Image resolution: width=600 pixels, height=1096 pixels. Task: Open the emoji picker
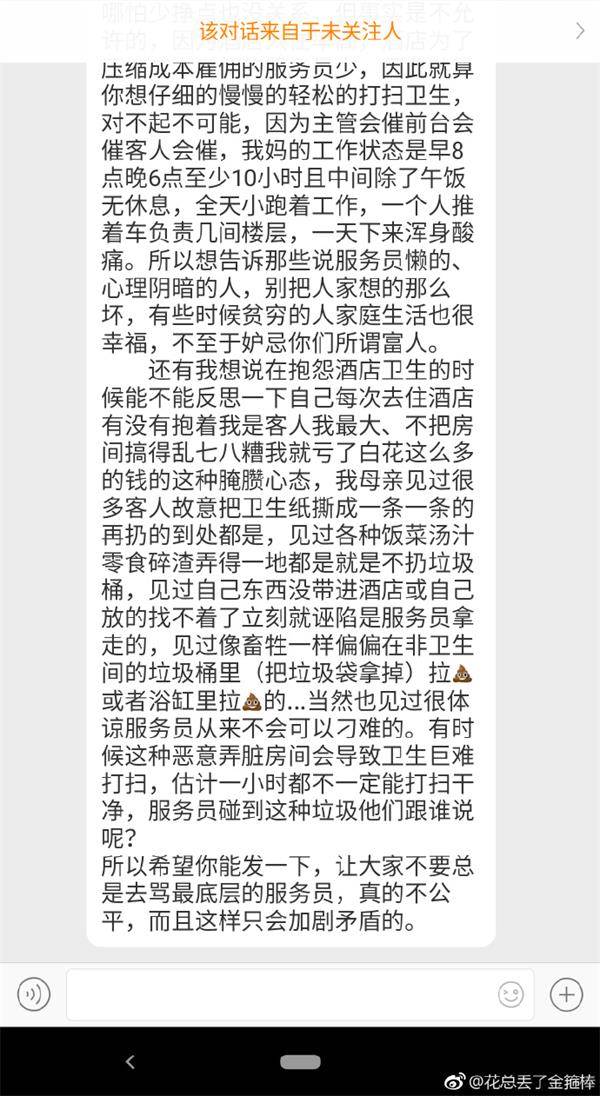point(510,994)
